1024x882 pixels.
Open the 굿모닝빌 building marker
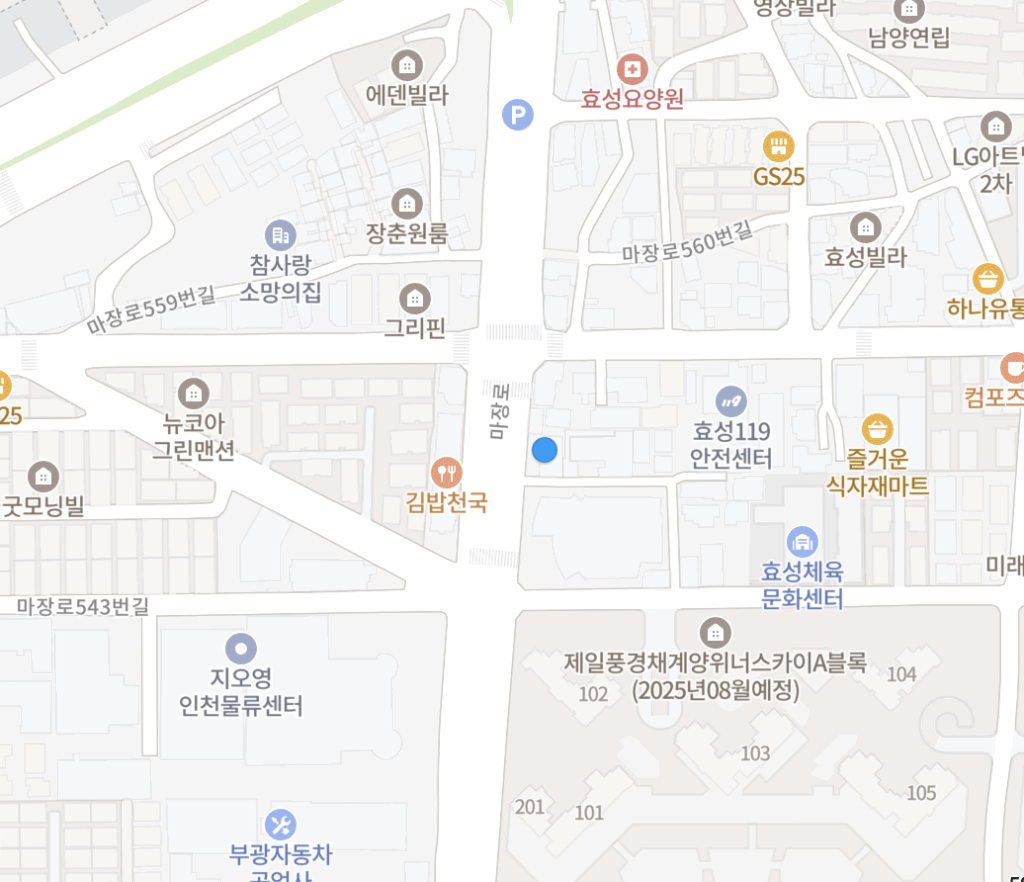[43, 476]
